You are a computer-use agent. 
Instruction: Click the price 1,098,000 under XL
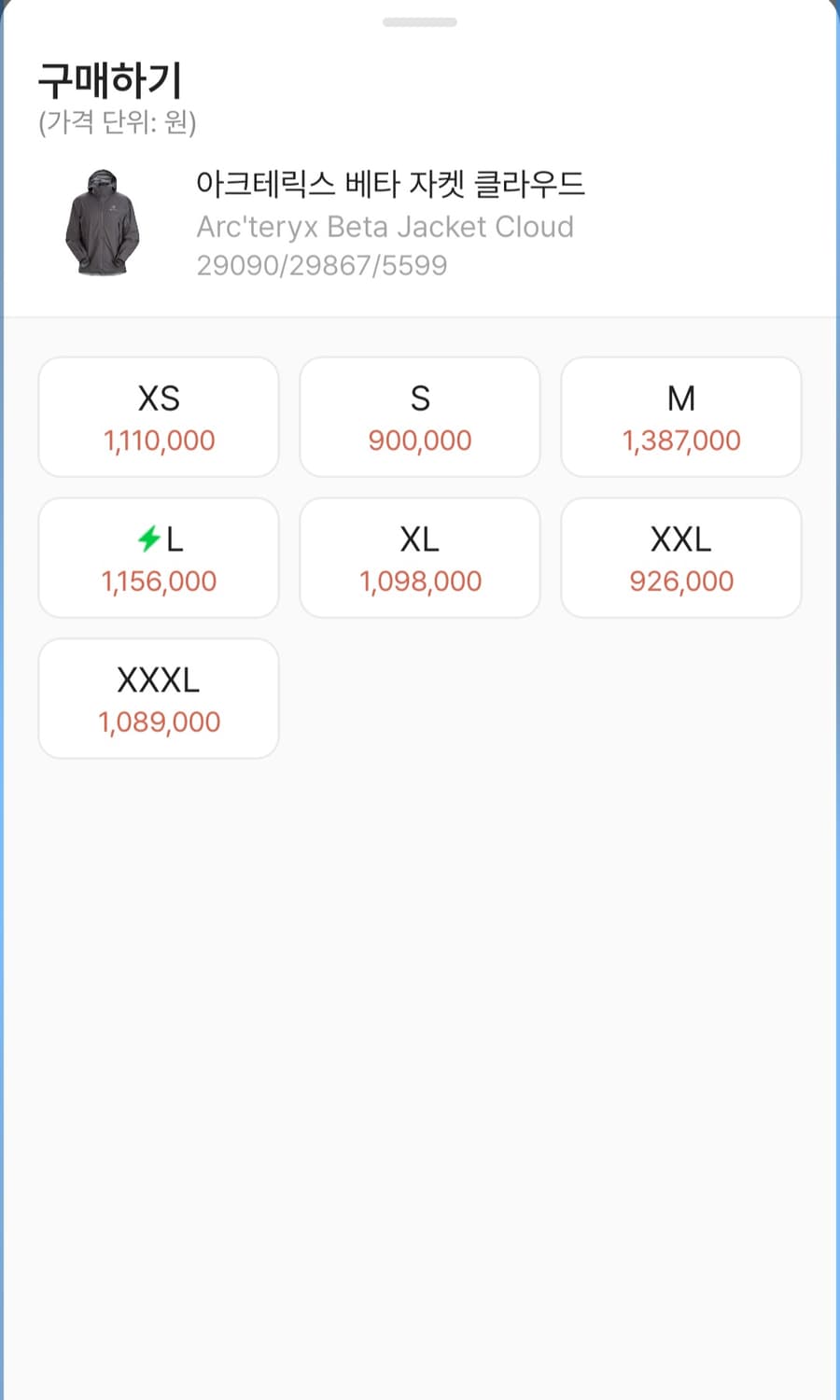pos(419,581)
